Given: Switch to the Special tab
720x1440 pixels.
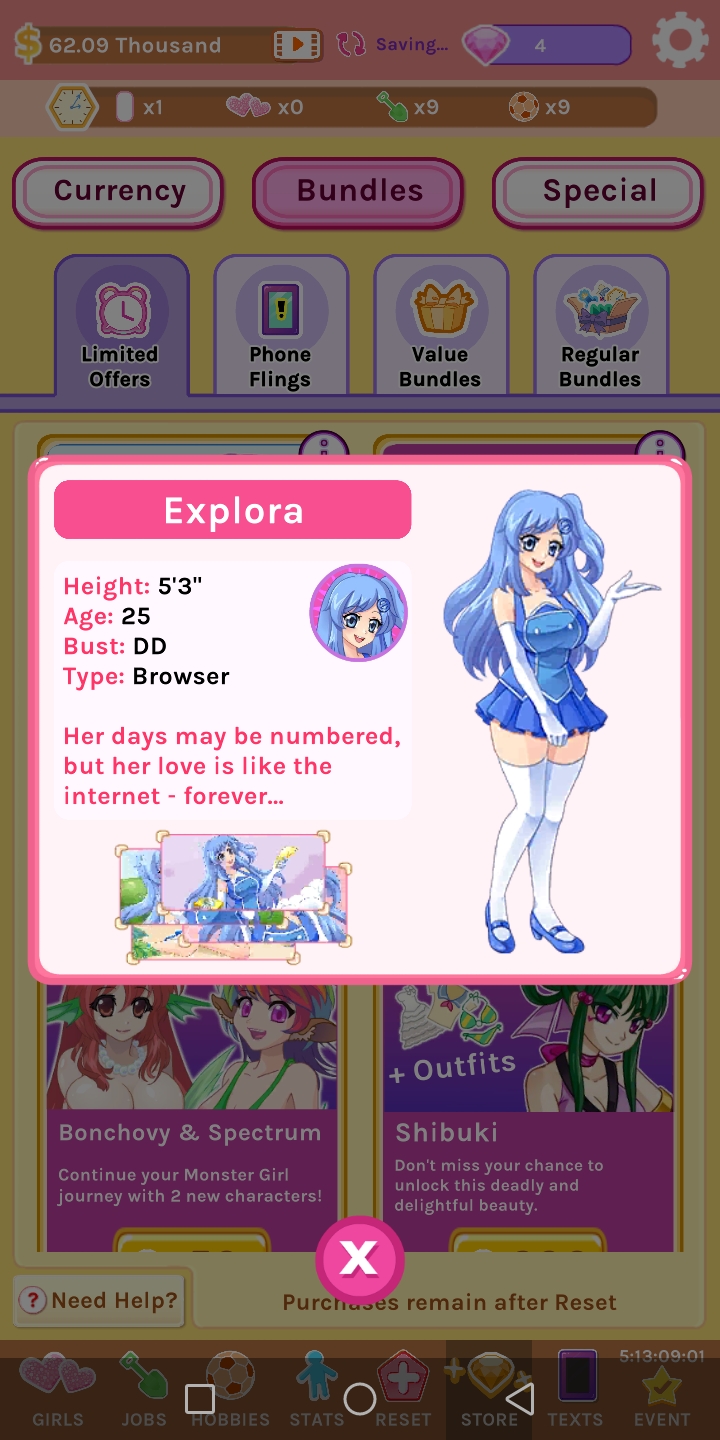Looking at the screenshot, I should click(599, 191).
